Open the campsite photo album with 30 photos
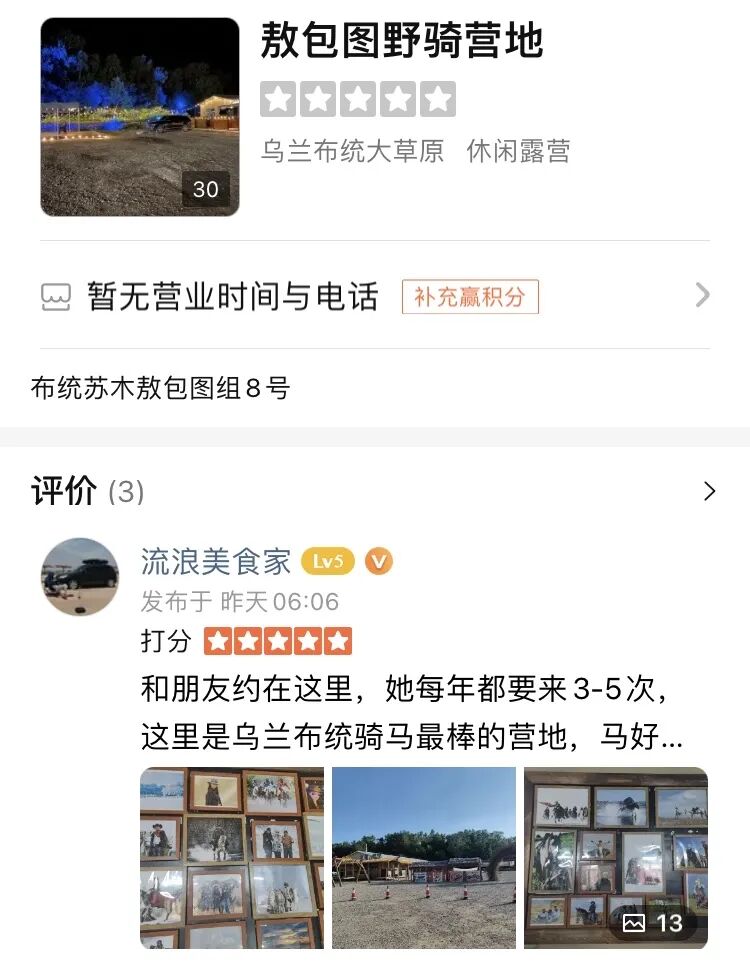750x966 pixels. [x=140, y=117]
